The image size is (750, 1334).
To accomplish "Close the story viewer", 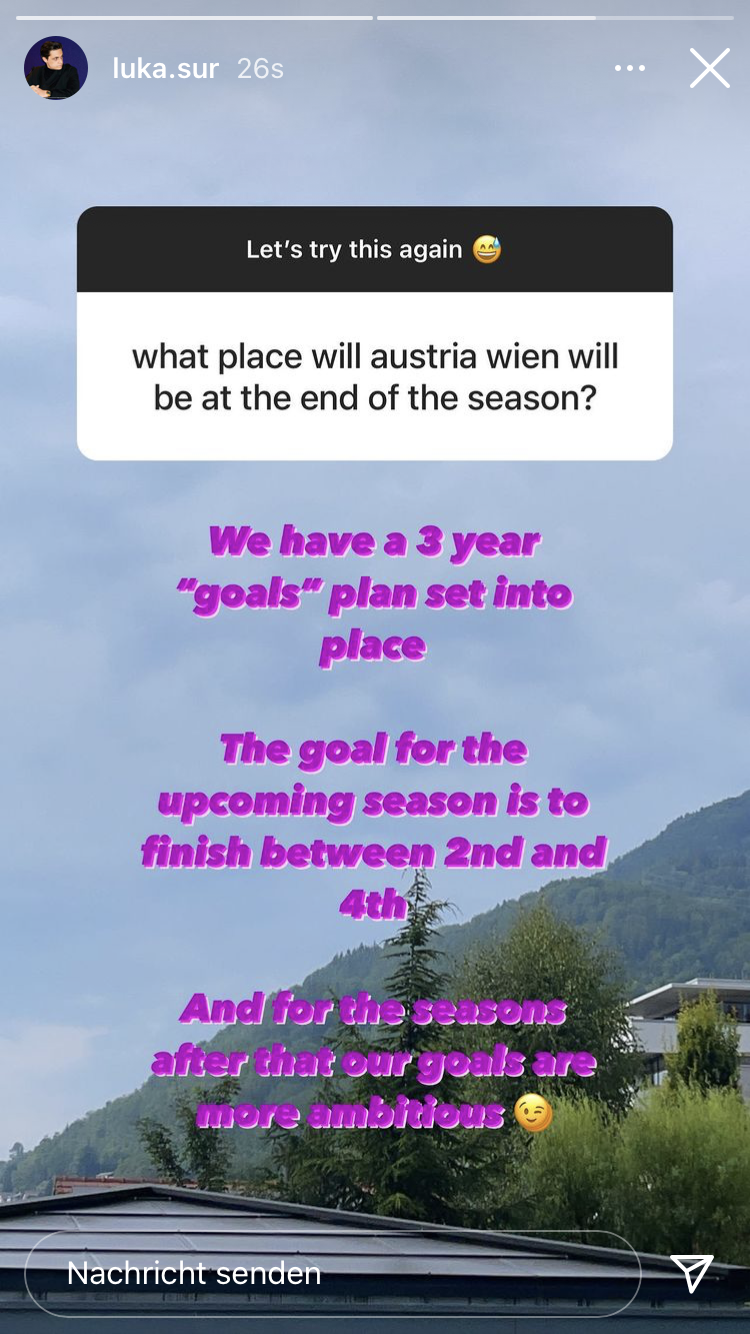I will [x=710, y=69].
